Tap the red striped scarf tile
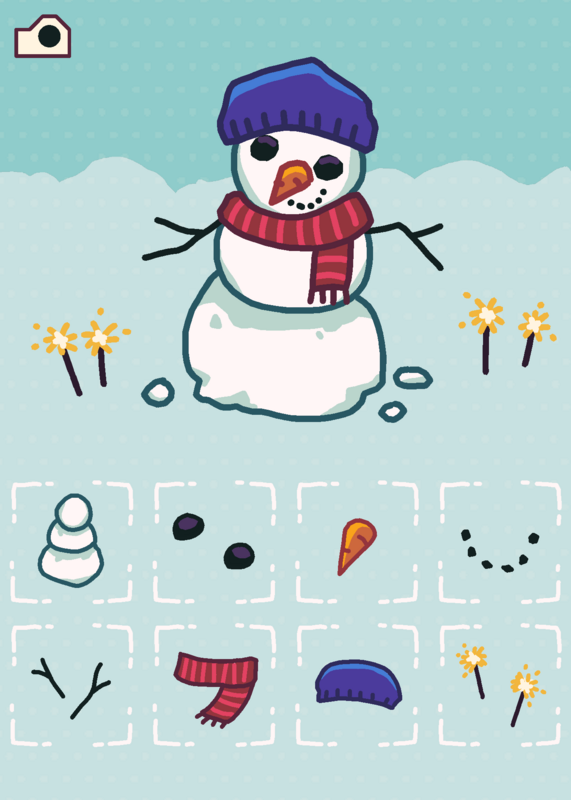The width and height of the screenshot is (571, 800). coord(214,685)
